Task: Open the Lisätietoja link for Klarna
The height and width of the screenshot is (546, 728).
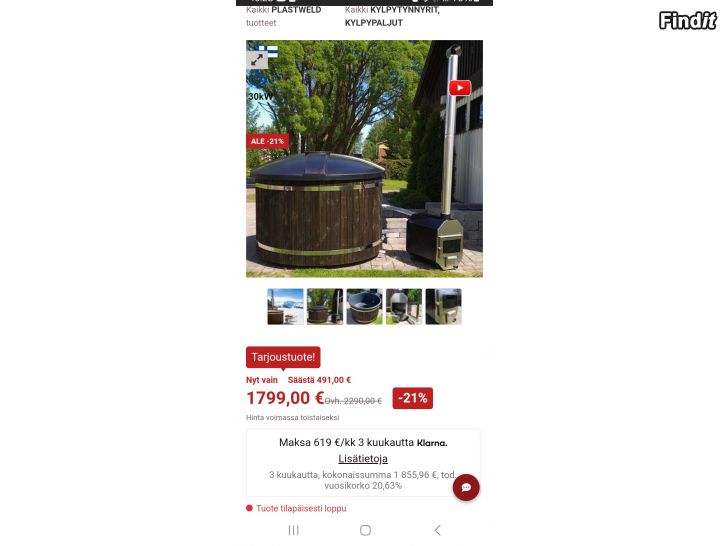Action: tap(363, 459)
